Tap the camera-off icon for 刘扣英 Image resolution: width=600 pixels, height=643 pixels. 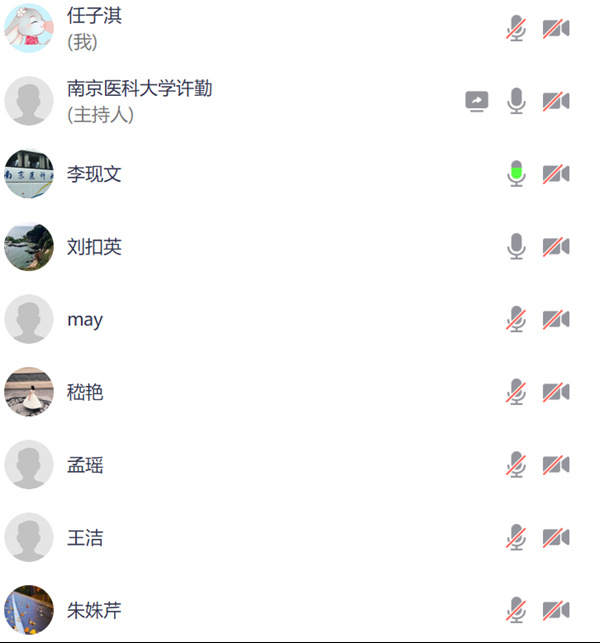click(556, 246)
